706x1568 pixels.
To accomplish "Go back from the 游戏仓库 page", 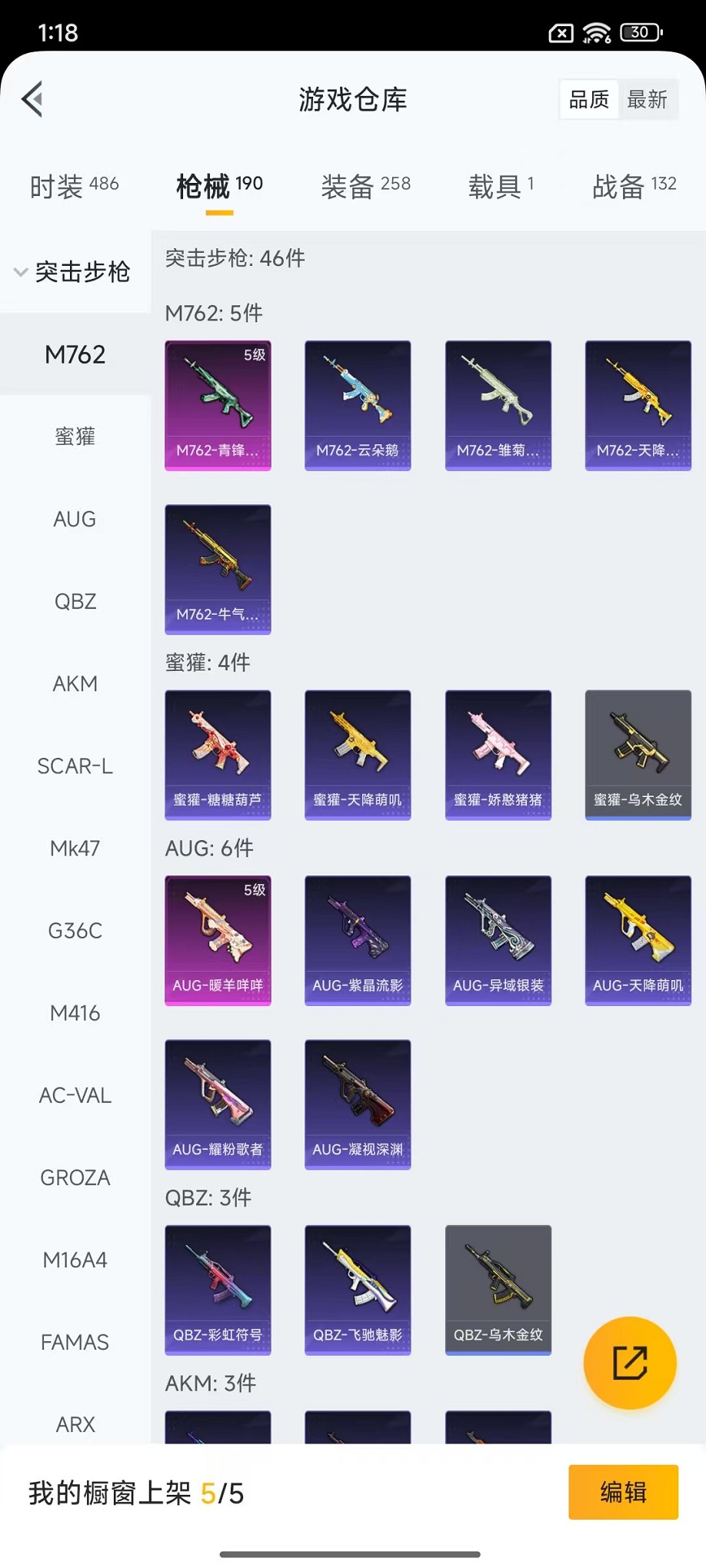I will [32, 99].
